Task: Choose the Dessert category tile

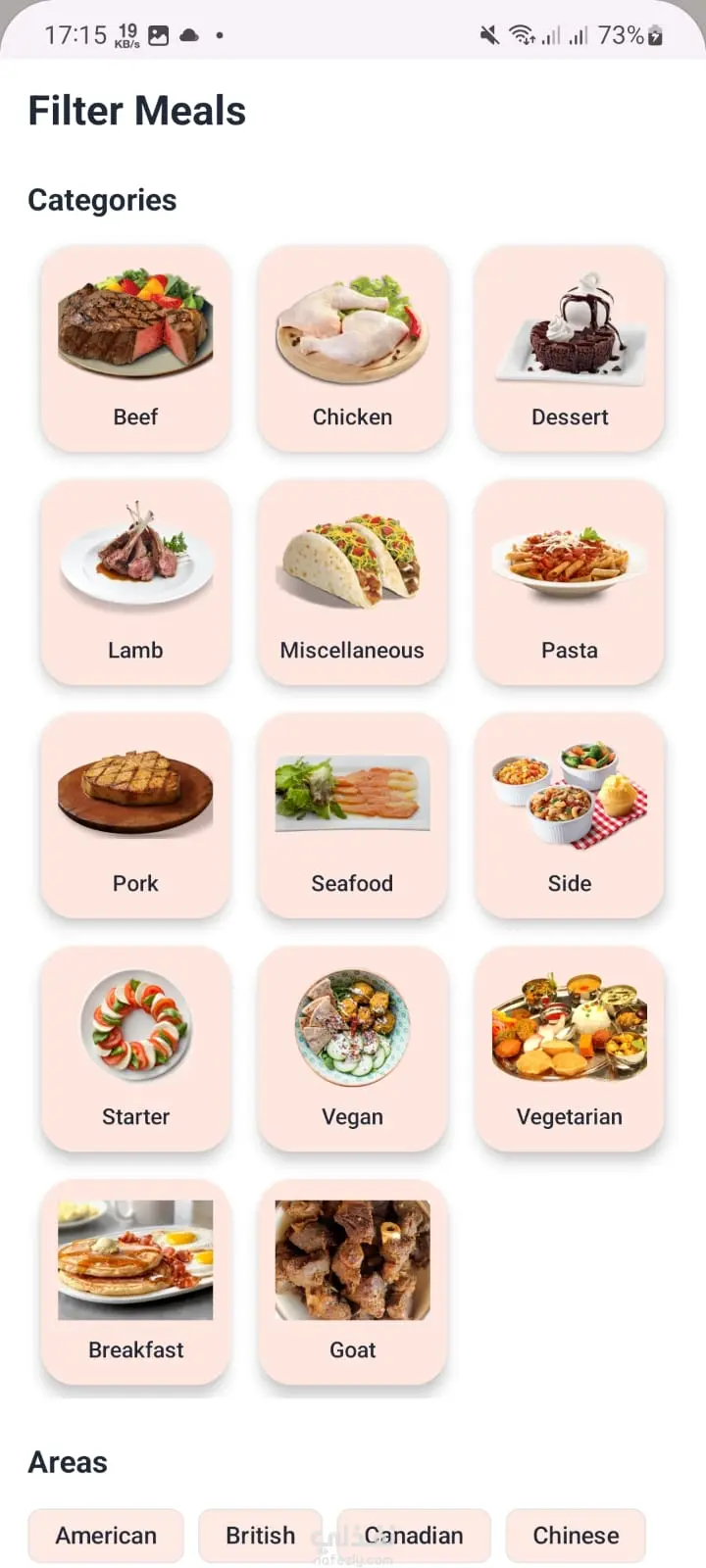Action: [x=570, y=349]
